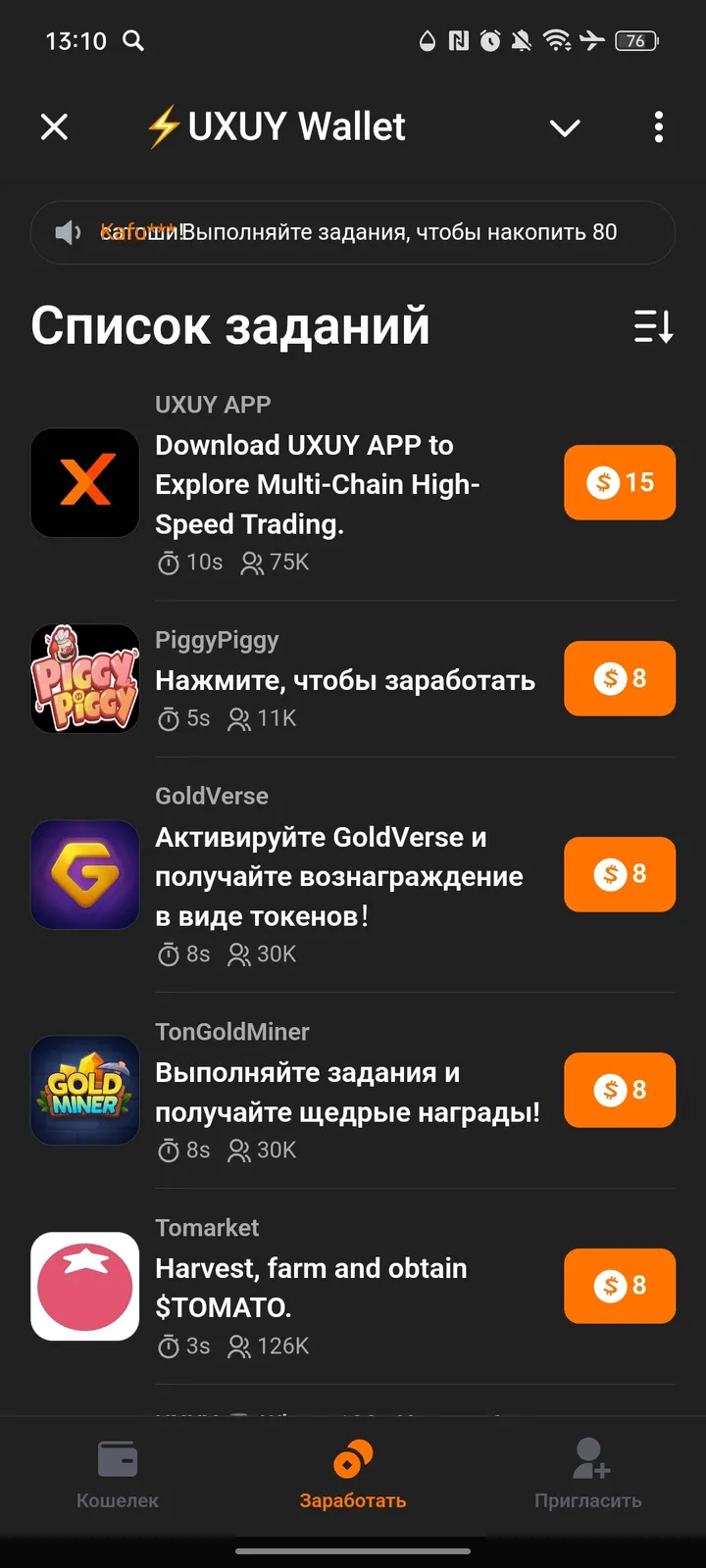Open the search icon in the status bar
706x1568 pixels.
tap(134, 41)
